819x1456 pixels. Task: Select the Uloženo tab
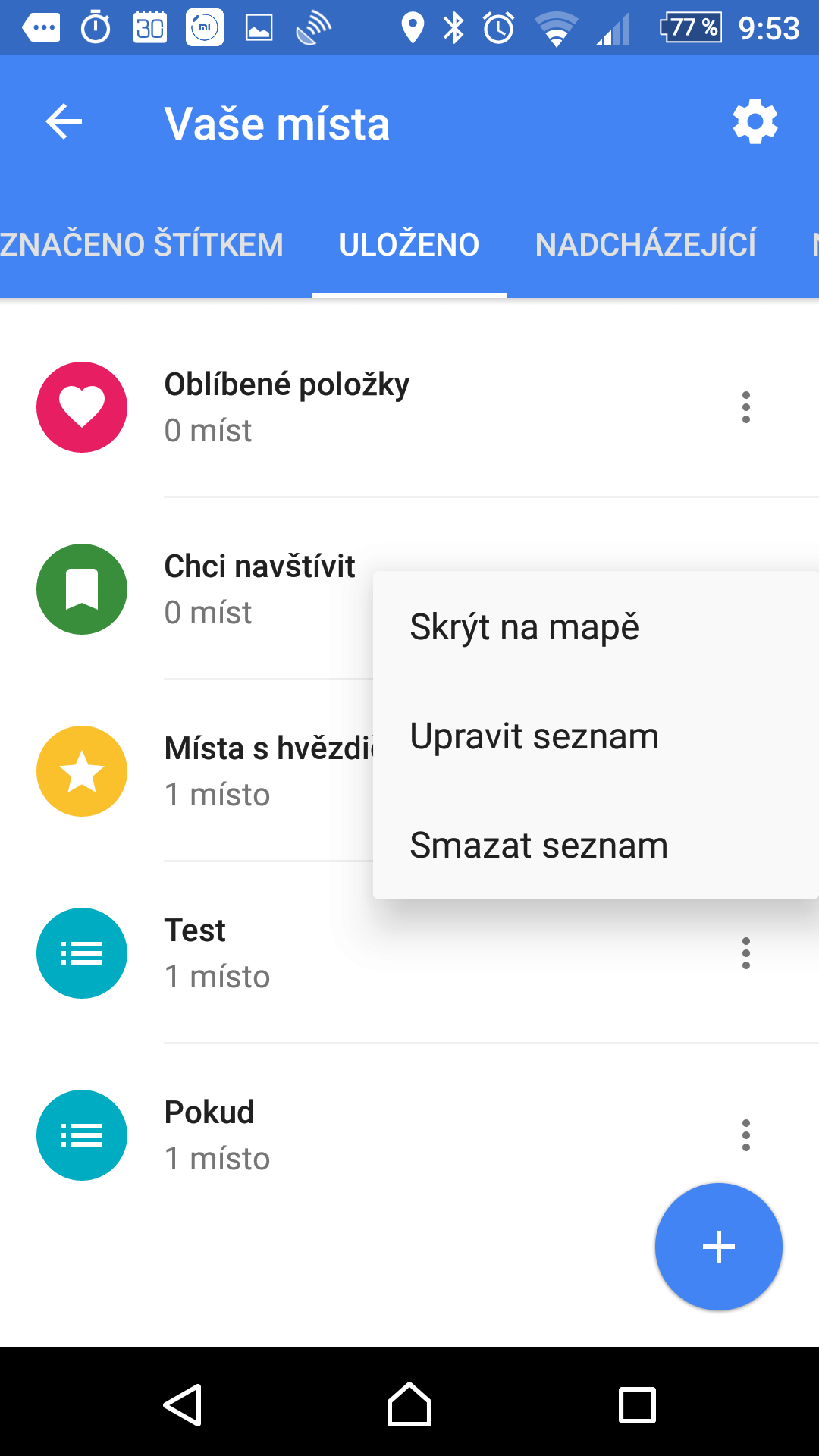click(409, 244)
